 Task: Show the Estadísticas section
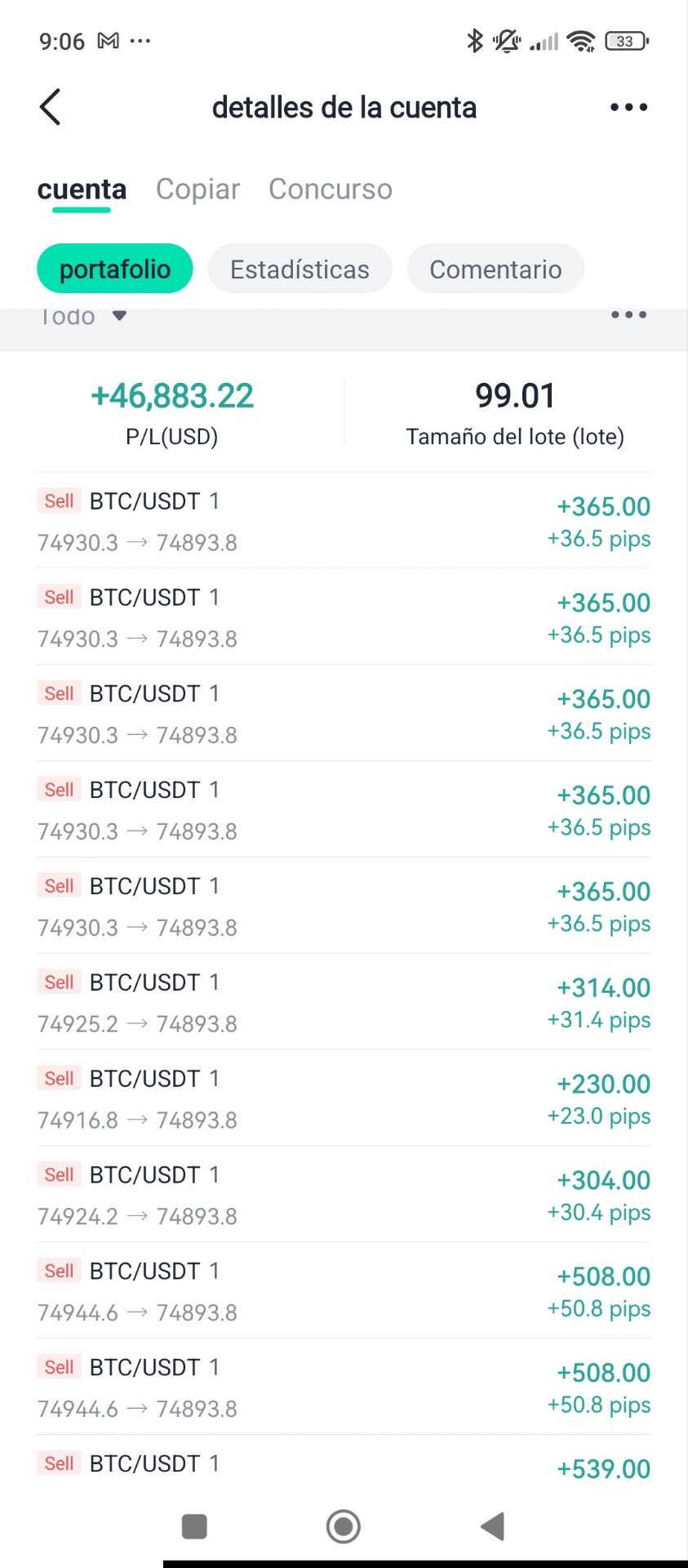[300, 269]
